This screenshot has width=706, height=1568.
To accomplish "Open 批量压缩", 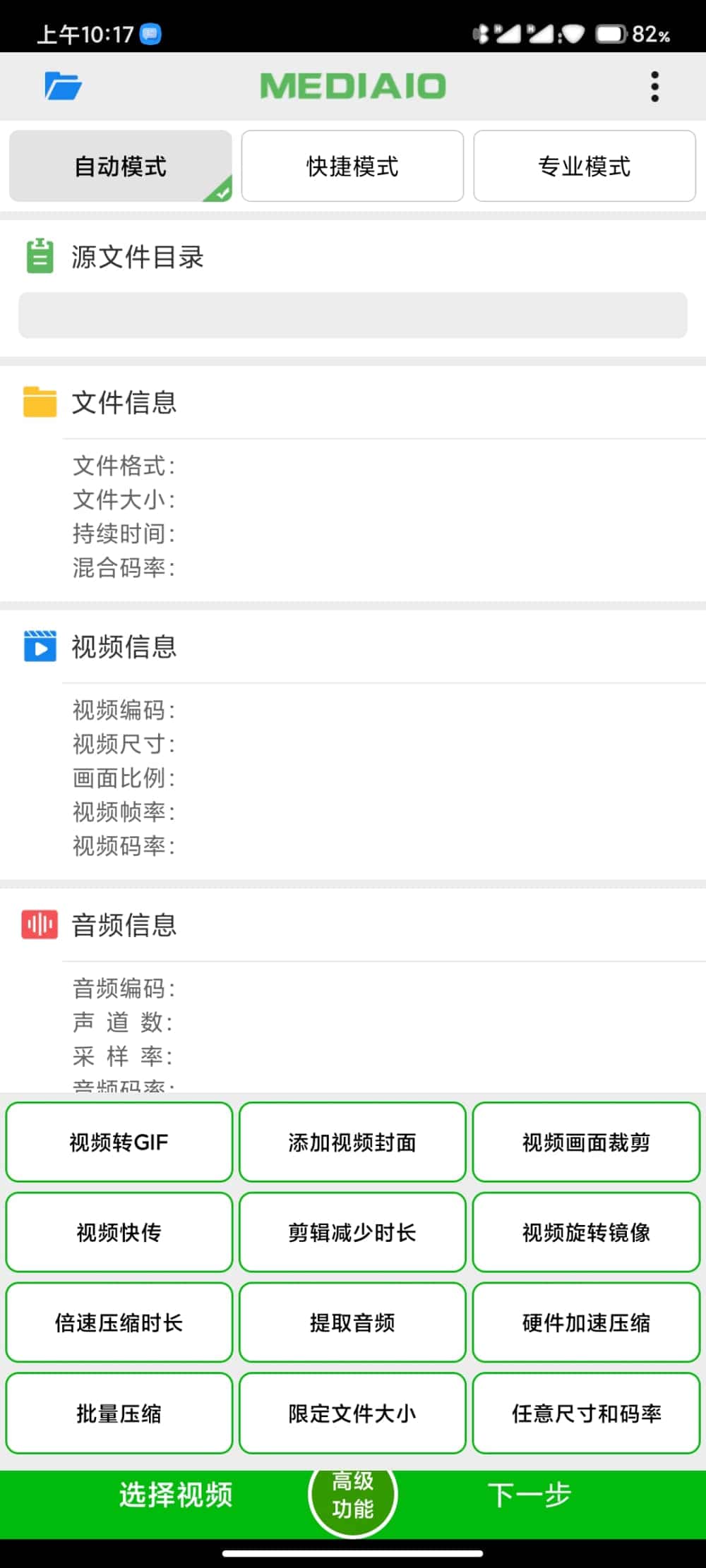I will [119, 1413].
